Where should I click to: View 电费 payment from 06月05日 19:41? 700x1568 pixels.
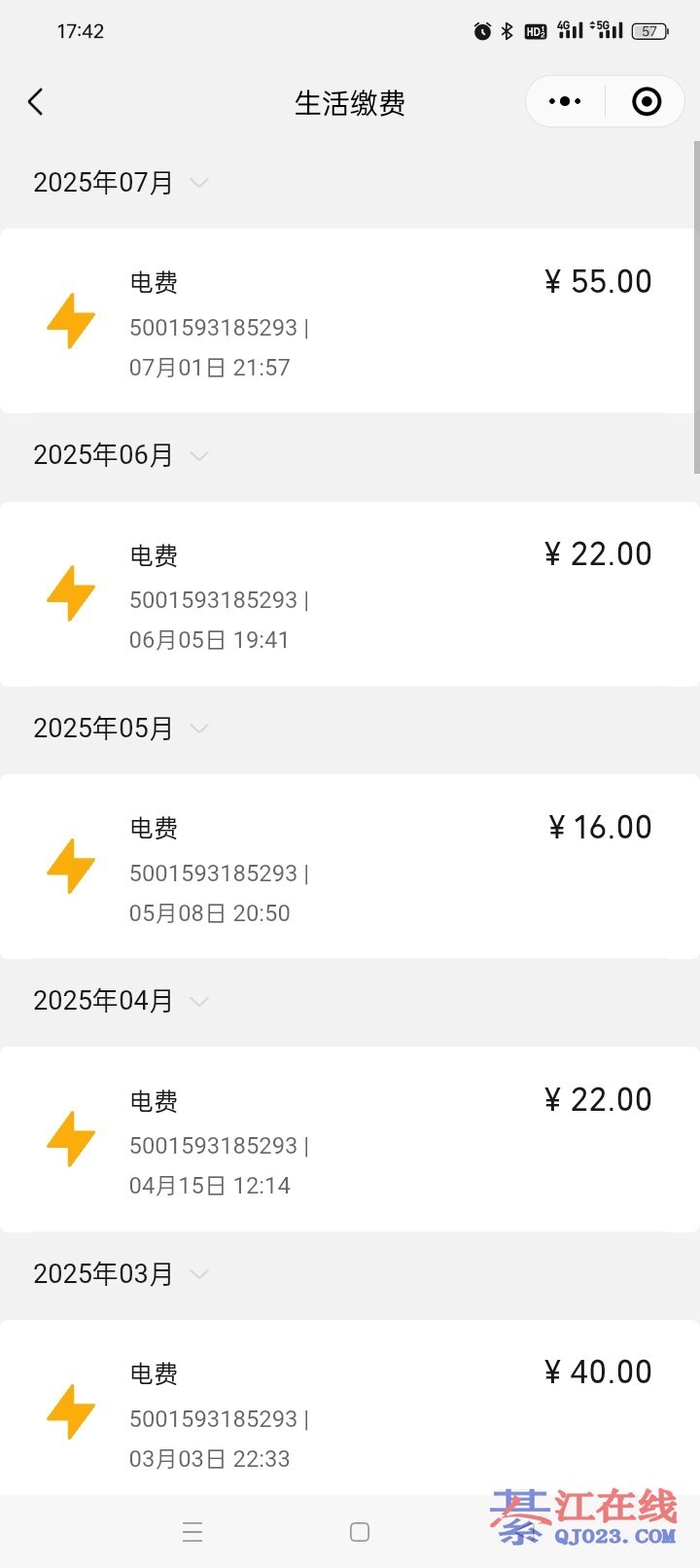pos(350,594)
